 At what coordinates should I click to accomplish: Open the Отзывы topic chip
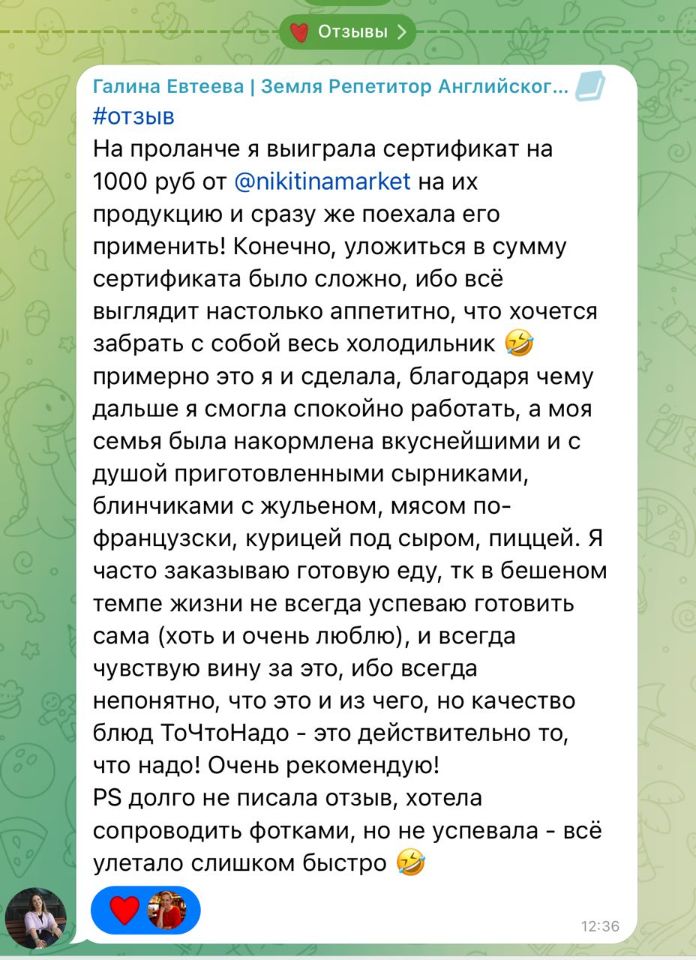347,32
